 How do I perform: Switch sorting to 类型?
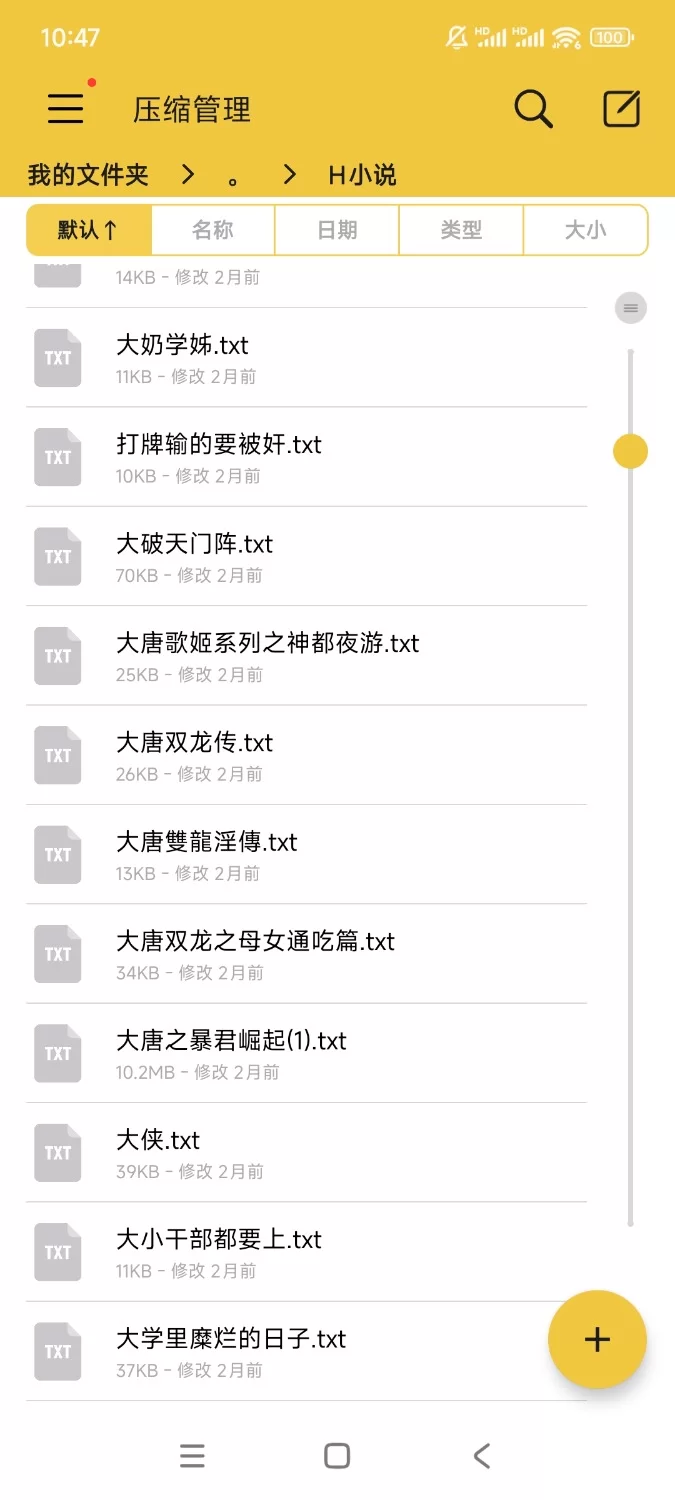461,230
